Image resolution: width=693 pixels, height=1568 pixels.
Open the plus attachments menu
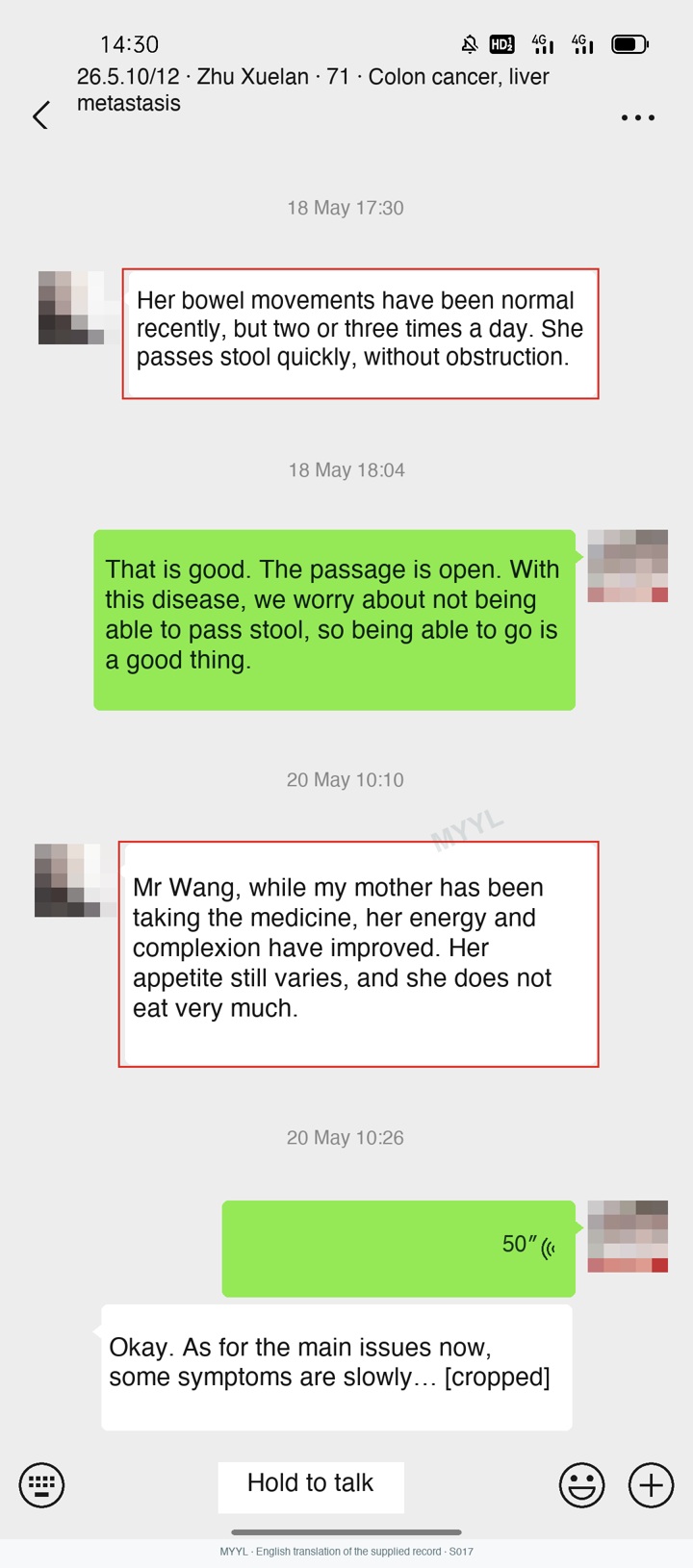pos(651,1484)
